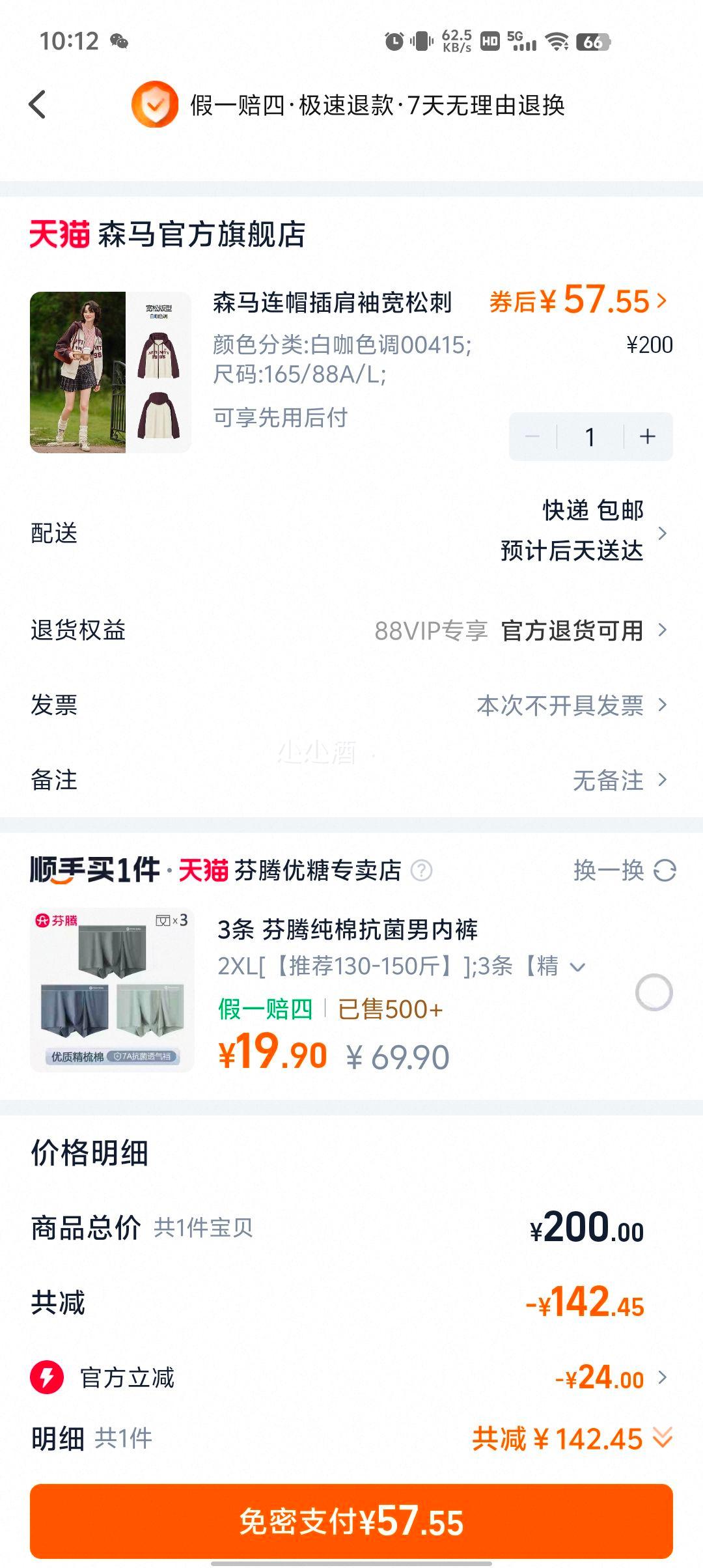This screenshot has height=1568, width=703.
Task: Decrease the hoodie quantity with minus
Action: click(x=532, y=437)
